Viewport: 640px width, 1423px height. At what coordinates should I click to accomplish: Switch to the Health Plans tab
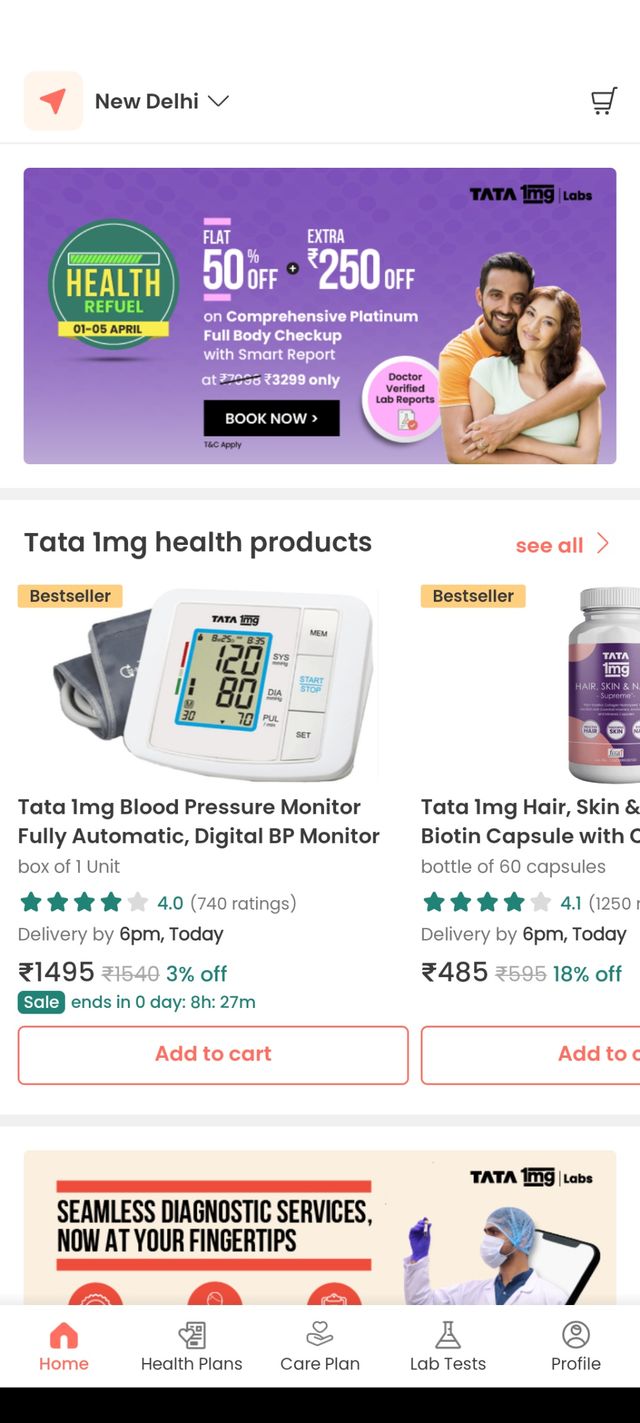192,1346
